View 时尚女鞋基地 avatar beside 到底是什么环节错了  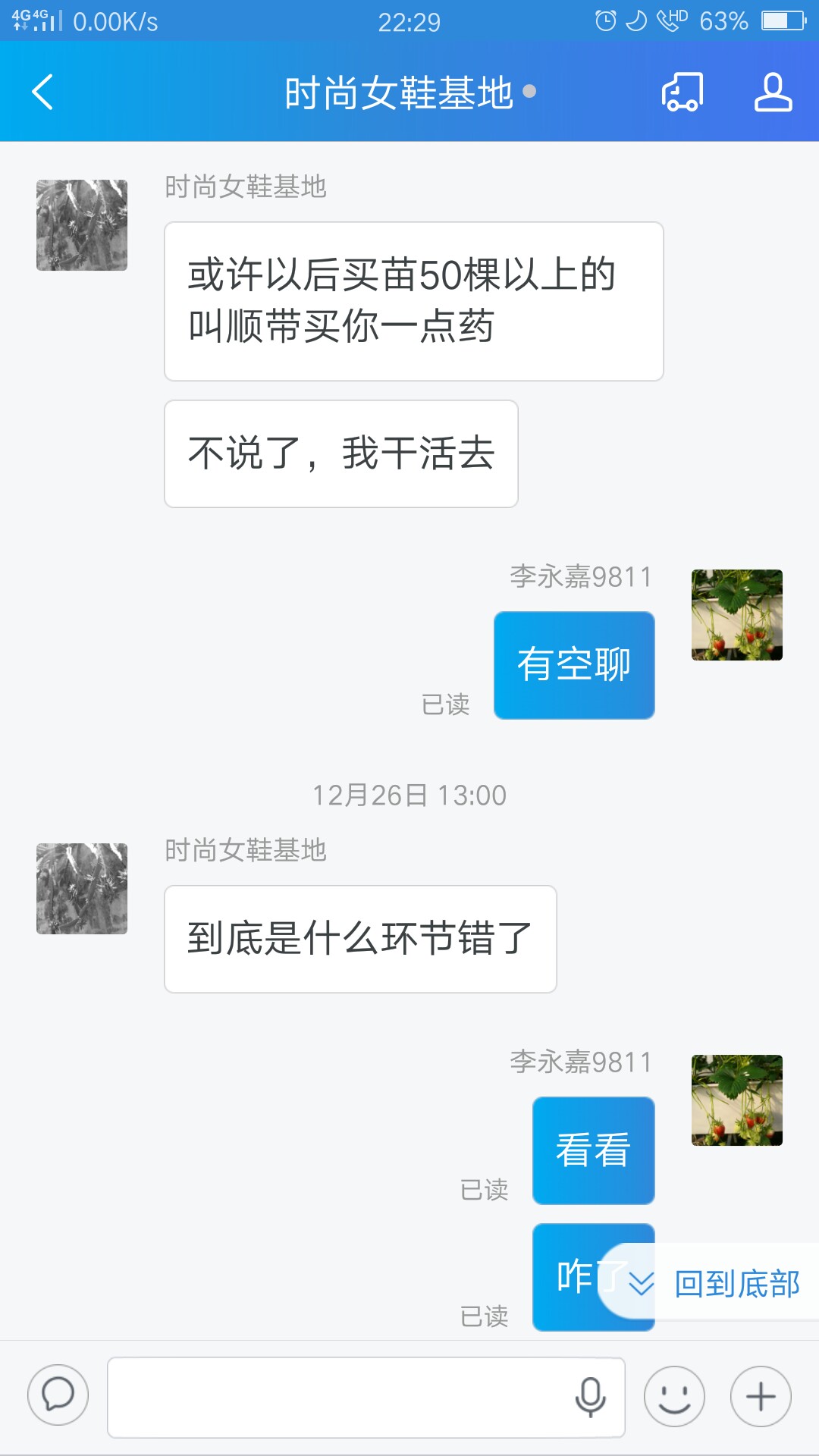pyautogui.click(x=82, y=889)
